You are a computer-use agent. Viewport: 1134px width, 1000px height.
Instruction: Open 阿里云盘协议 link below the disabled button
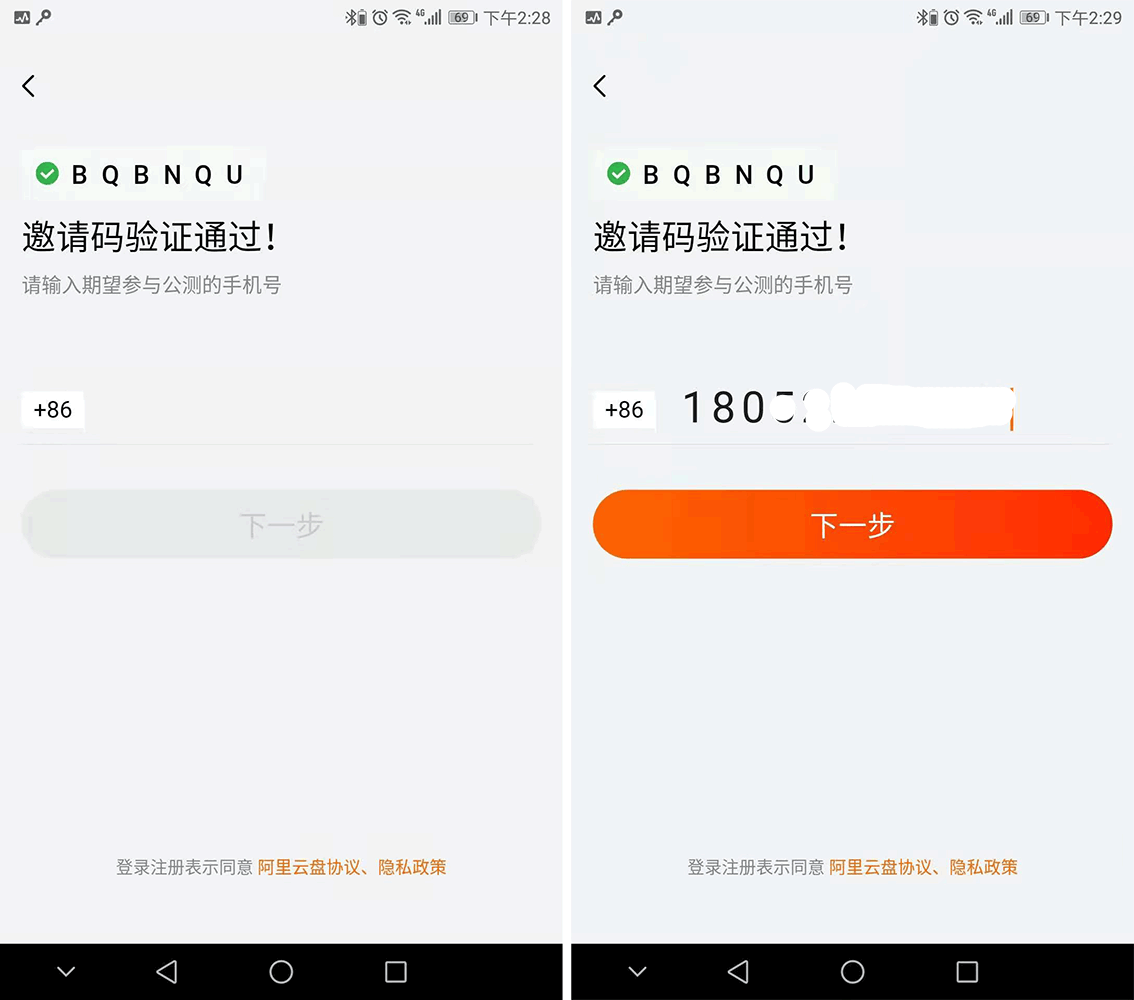[x=309, y=867]
